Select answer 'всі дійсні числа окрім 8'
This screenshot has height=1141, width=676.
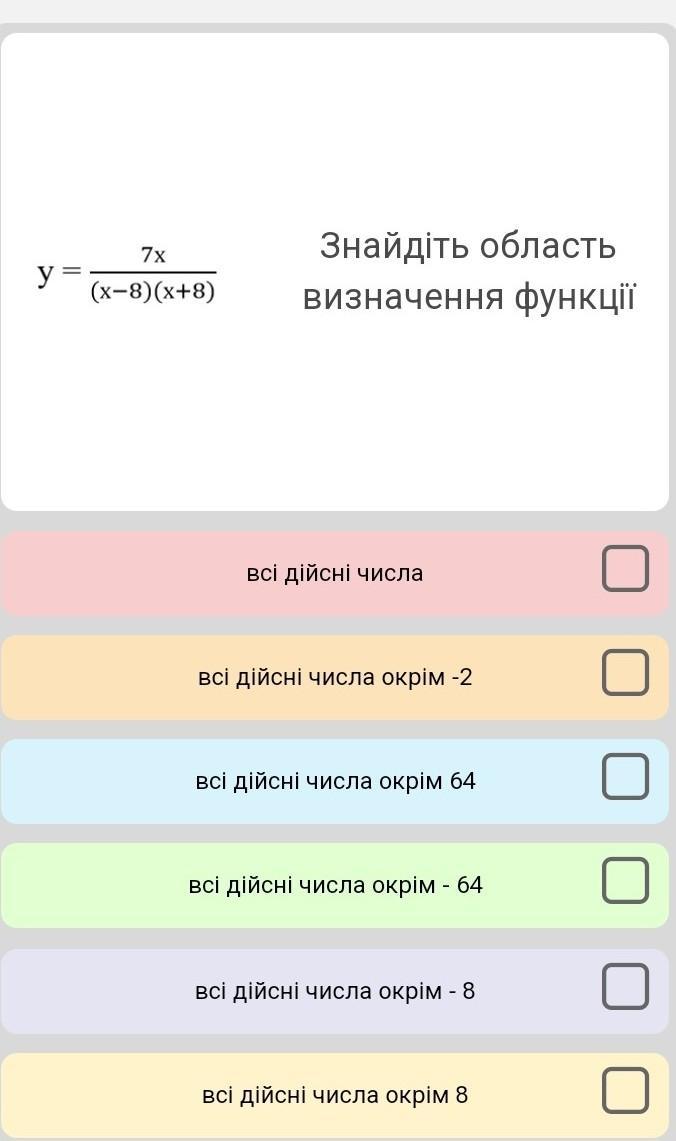coord(625,1091)
